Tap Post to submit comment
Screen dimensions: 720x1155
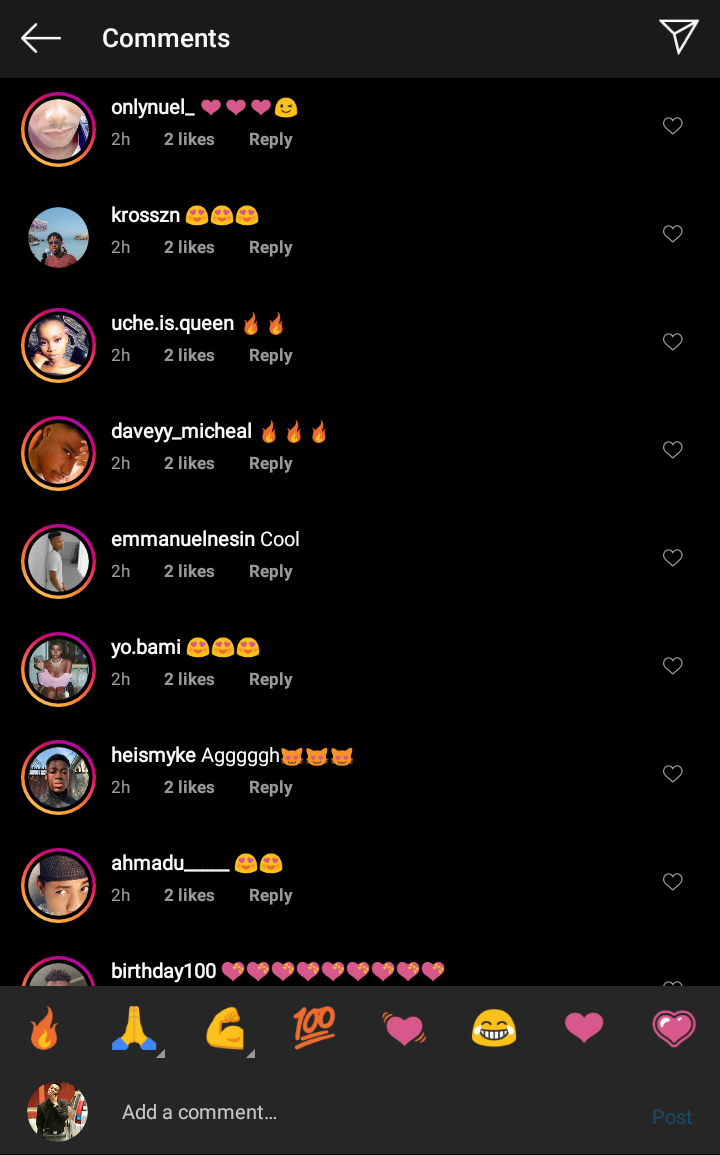coord(672,1117)
